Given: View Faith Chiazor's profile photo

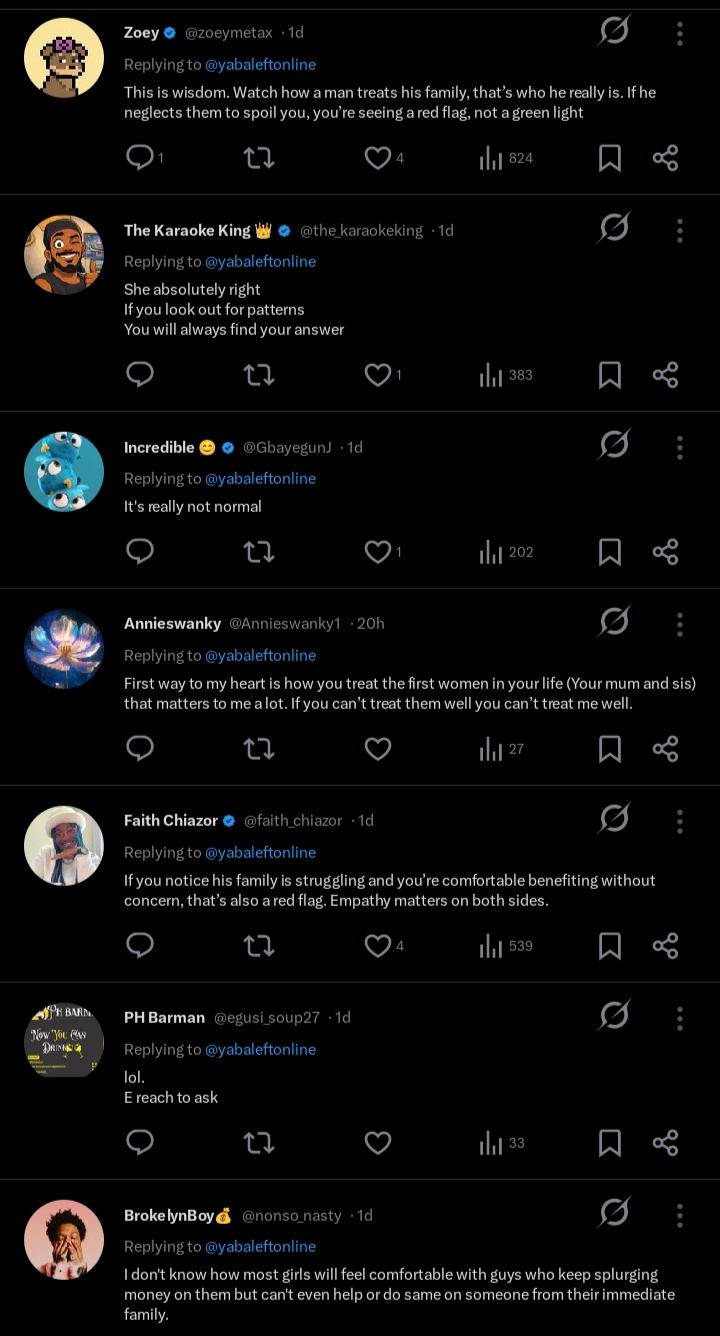Looking at the screenshot, I should tap(64, 846).
